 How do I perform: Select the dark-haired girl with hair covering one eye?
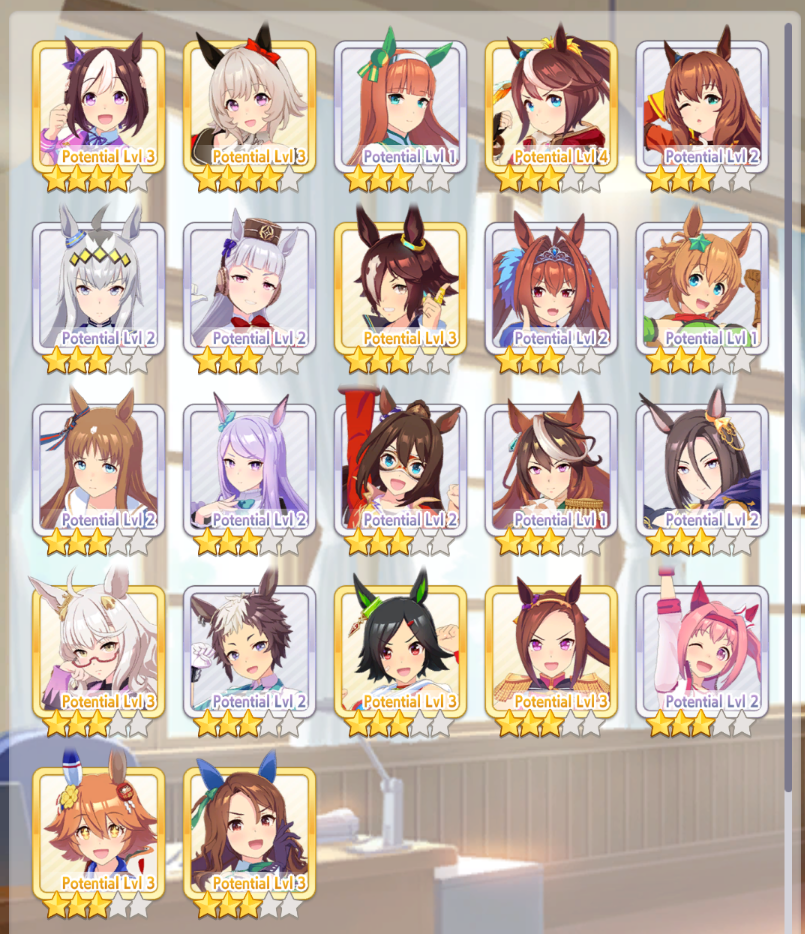400,287
